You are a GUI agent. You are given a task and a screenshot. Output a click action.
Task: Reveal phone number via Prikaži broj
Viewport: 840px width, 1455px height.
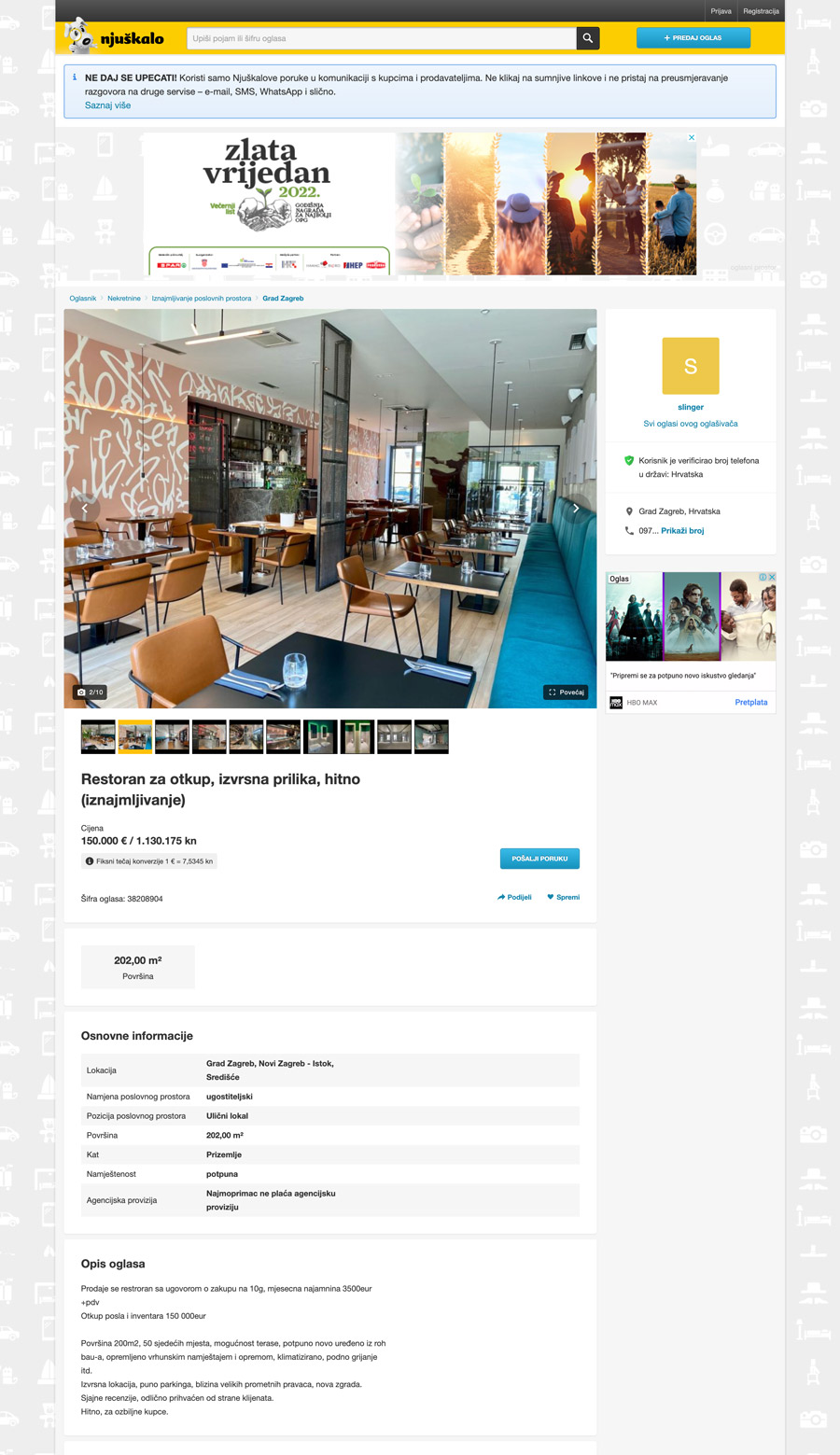(682, 531)
